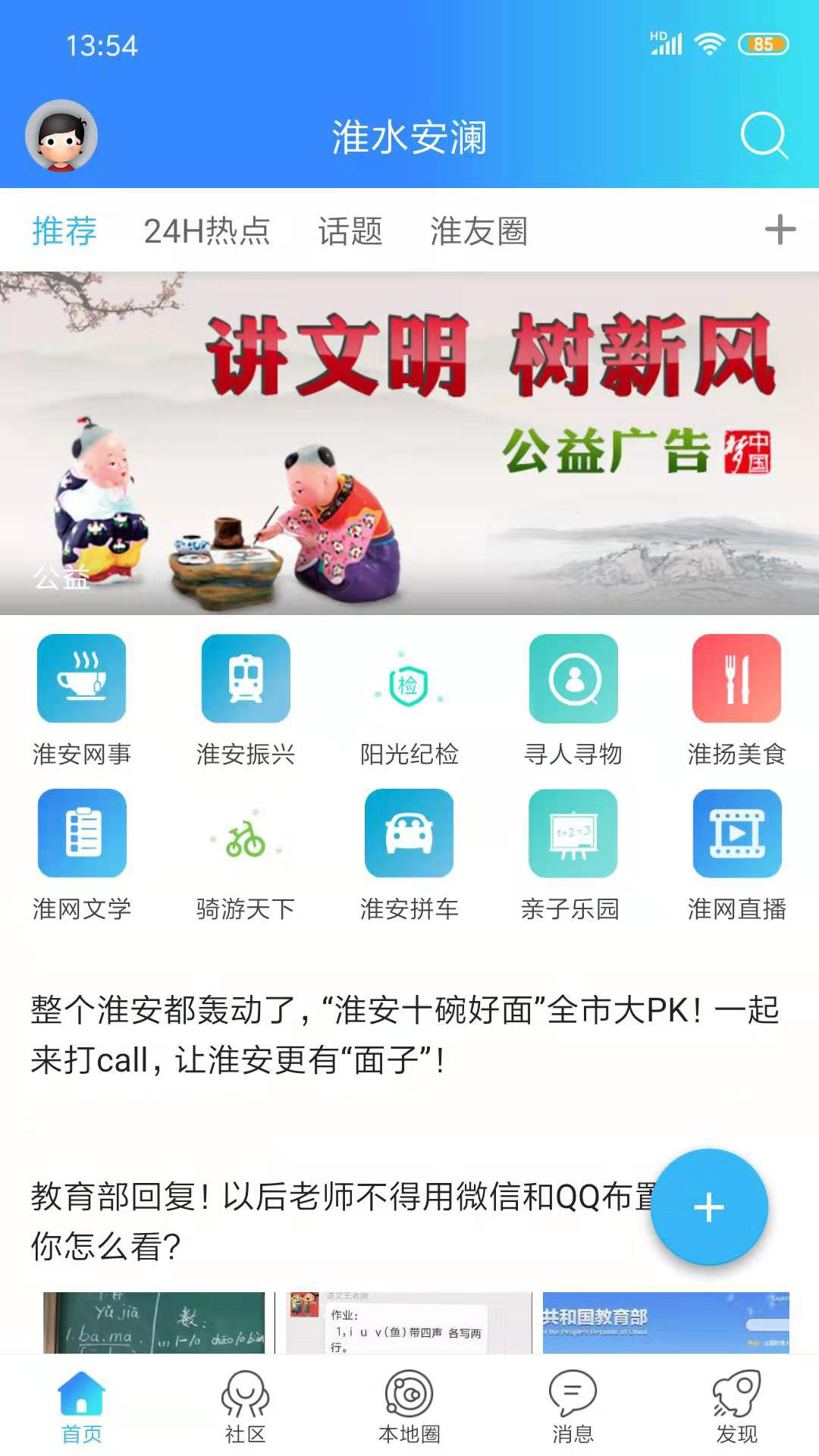Viewport: 819px width, 1456px height.
Task: Tap the floating plus button to post
Action: 709,1207
